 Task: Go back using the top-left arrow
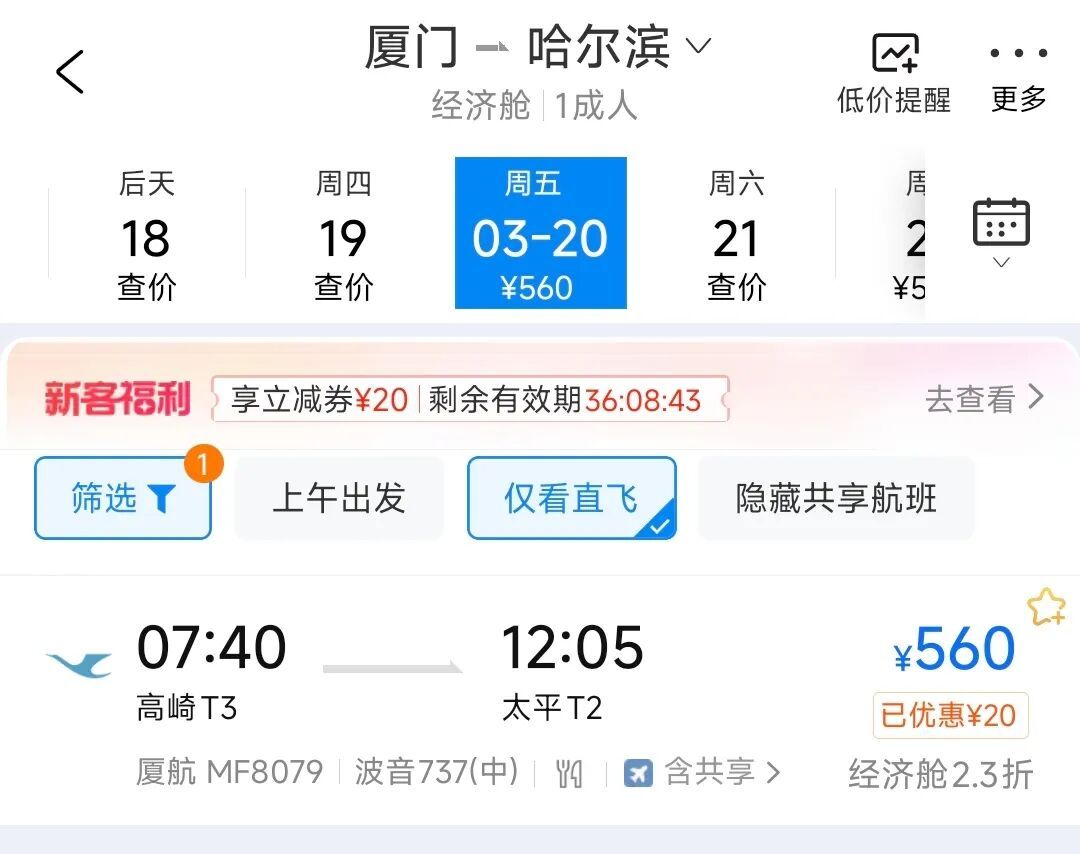(69, 72)
